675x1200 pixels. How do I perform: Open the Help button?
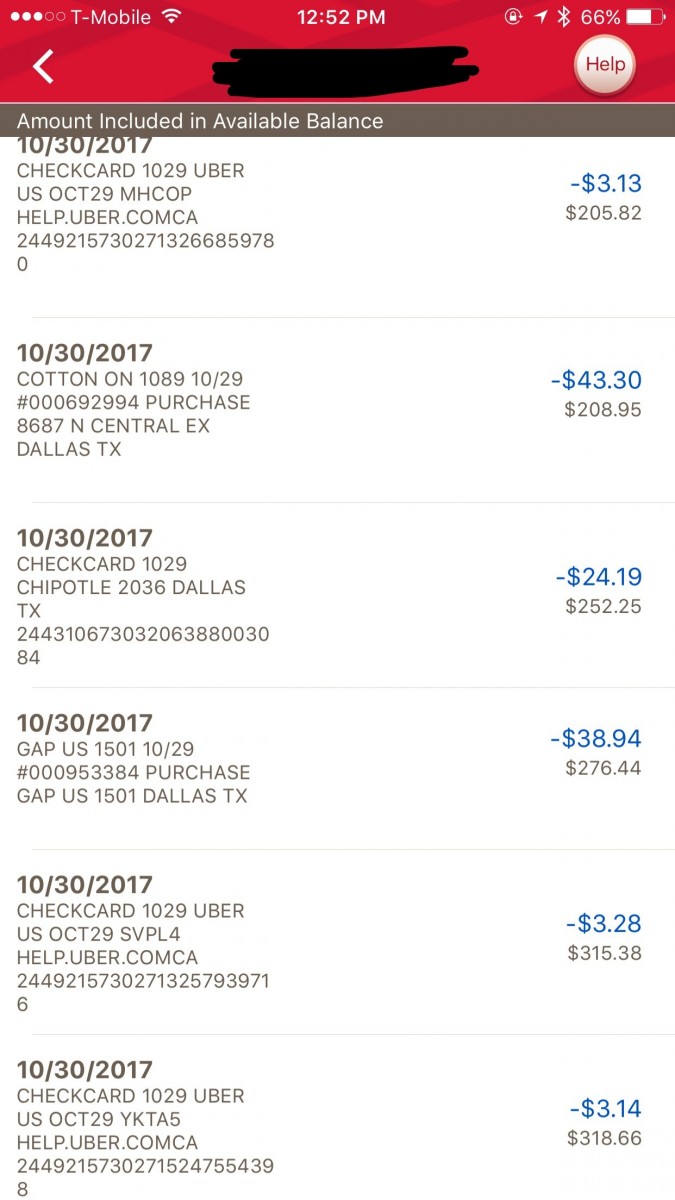(604, 65)
